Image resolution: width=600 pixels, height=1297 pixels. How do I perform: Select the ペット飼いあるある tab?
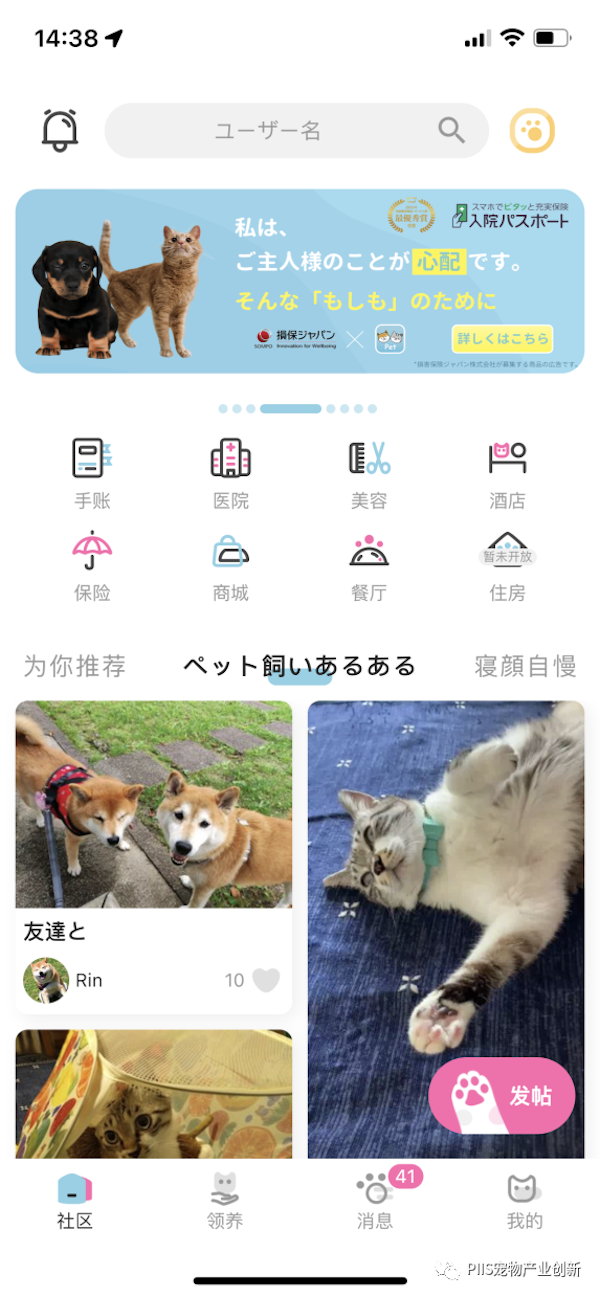tap(299, 666)
